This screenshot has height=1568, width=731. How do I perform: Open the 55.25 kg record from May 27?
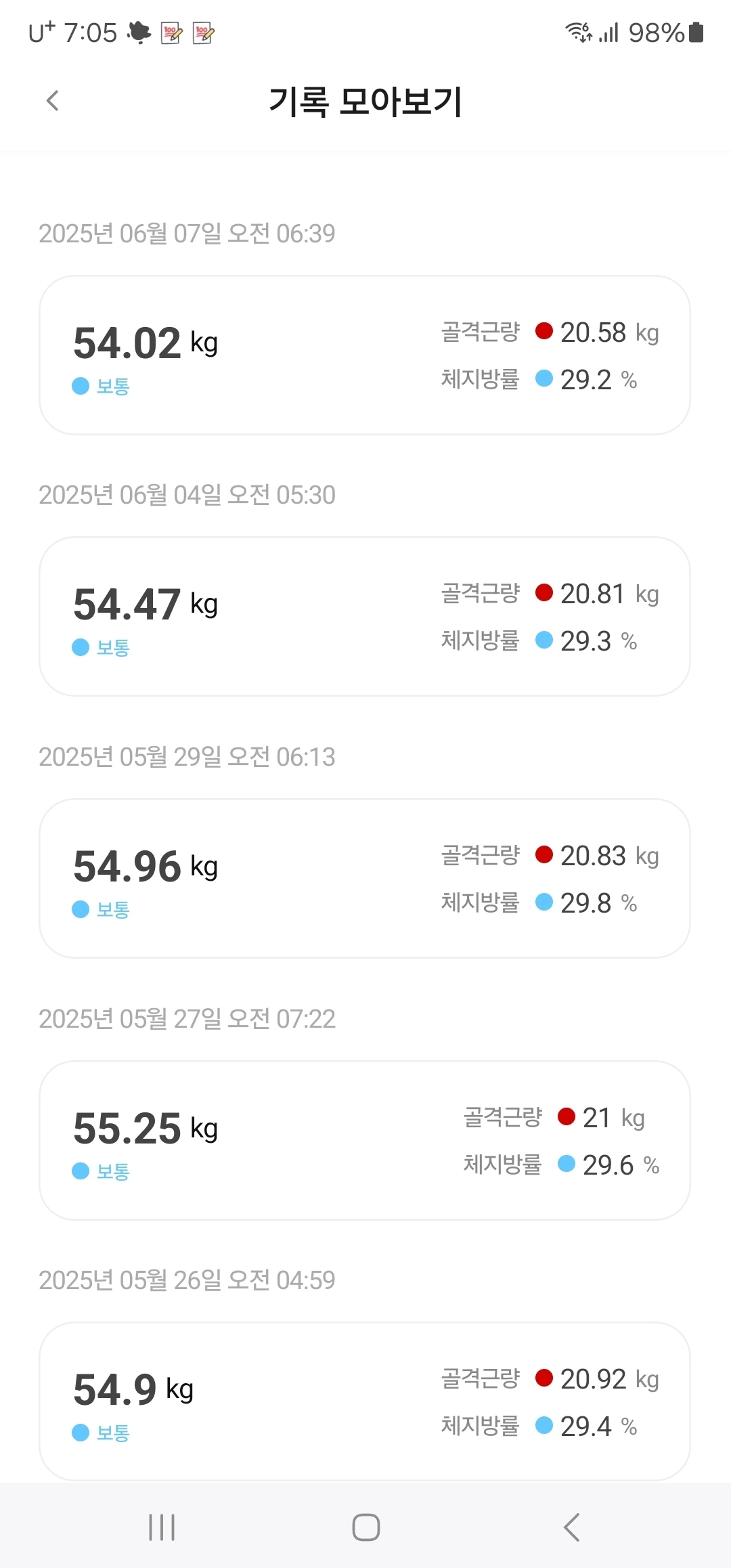365,1140
